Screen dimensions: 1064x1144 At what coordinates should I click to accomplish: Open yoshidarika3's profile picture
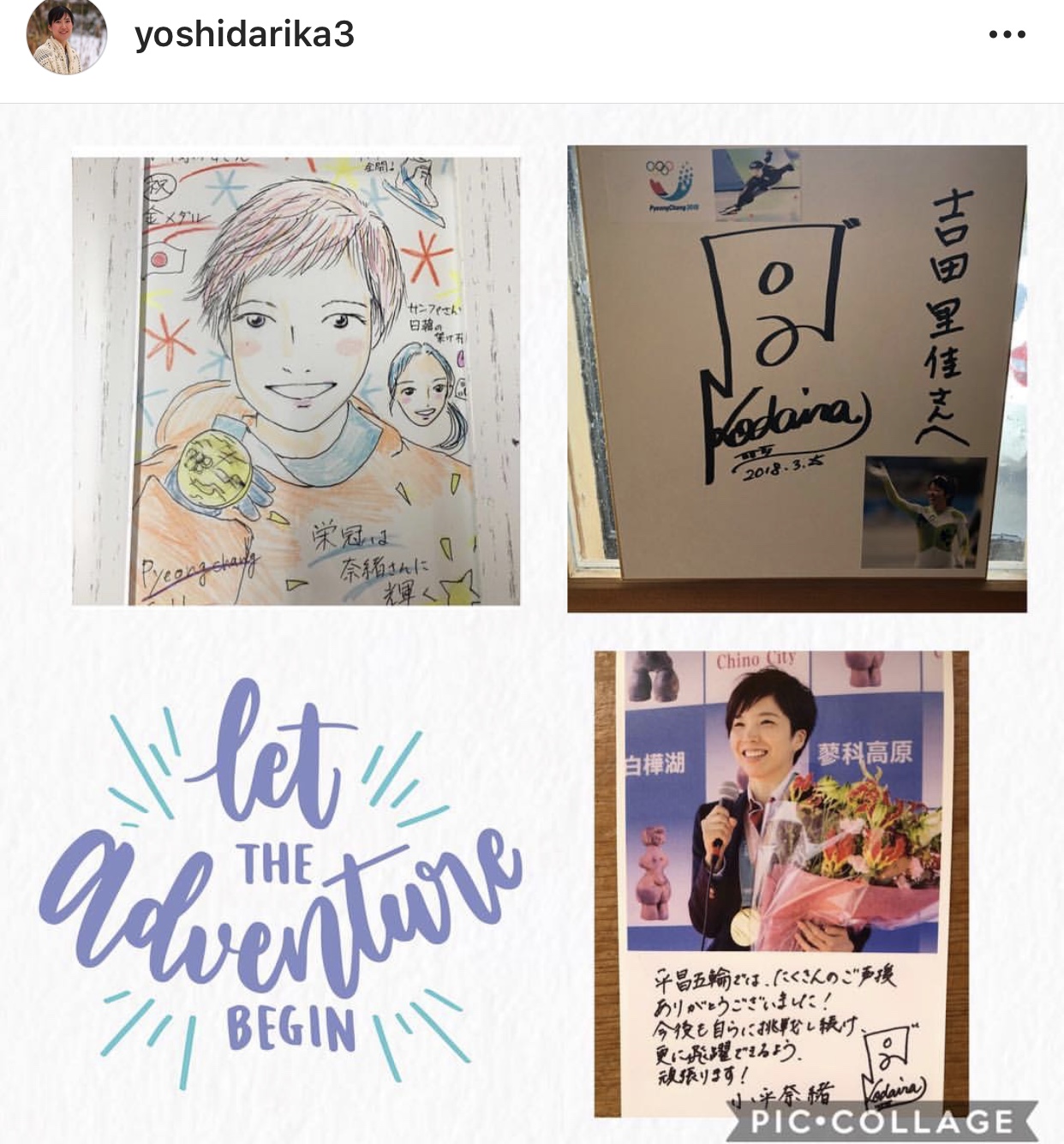pos(66,35)
